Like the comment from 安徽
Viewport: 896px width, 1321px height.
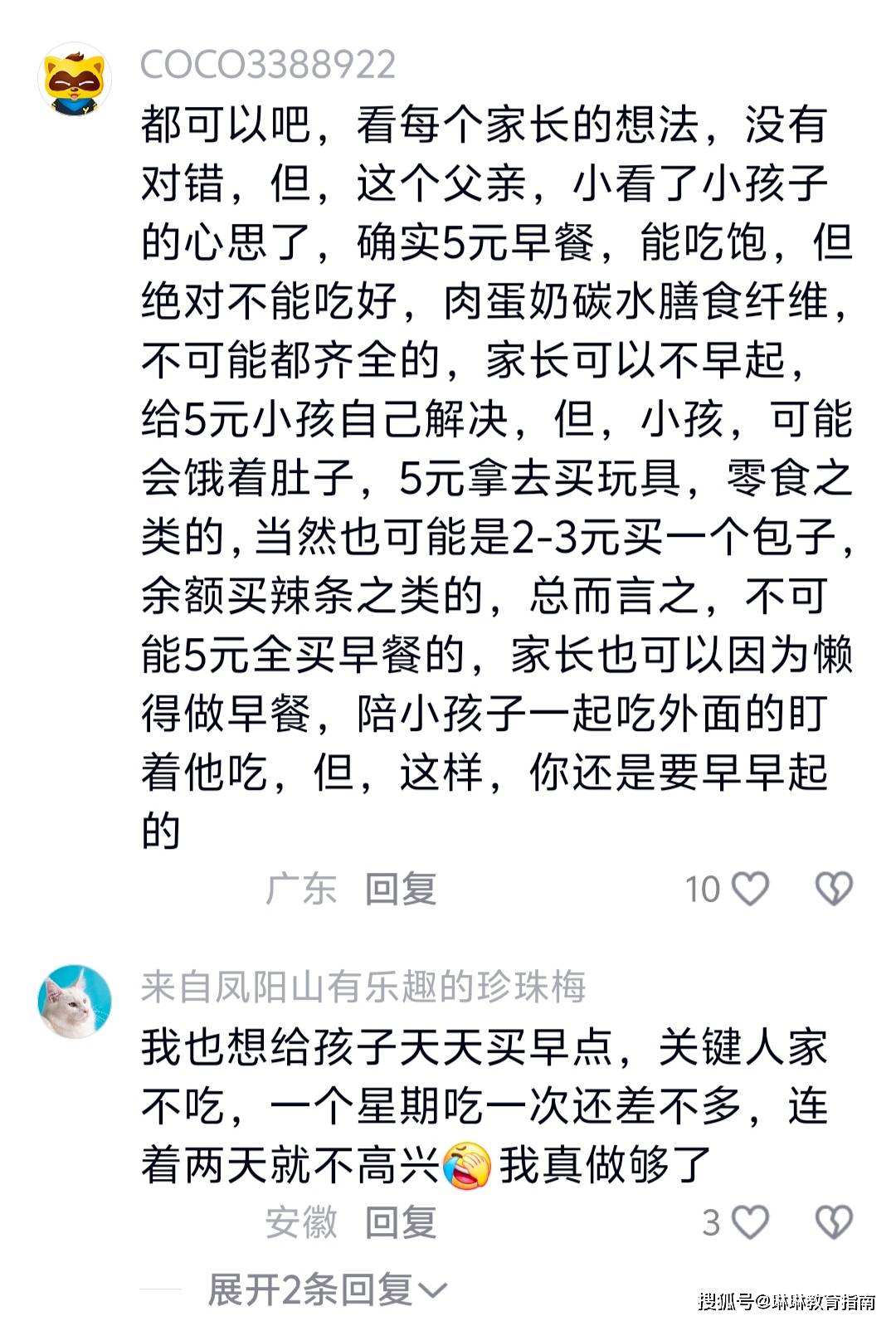coord(752,1222)
